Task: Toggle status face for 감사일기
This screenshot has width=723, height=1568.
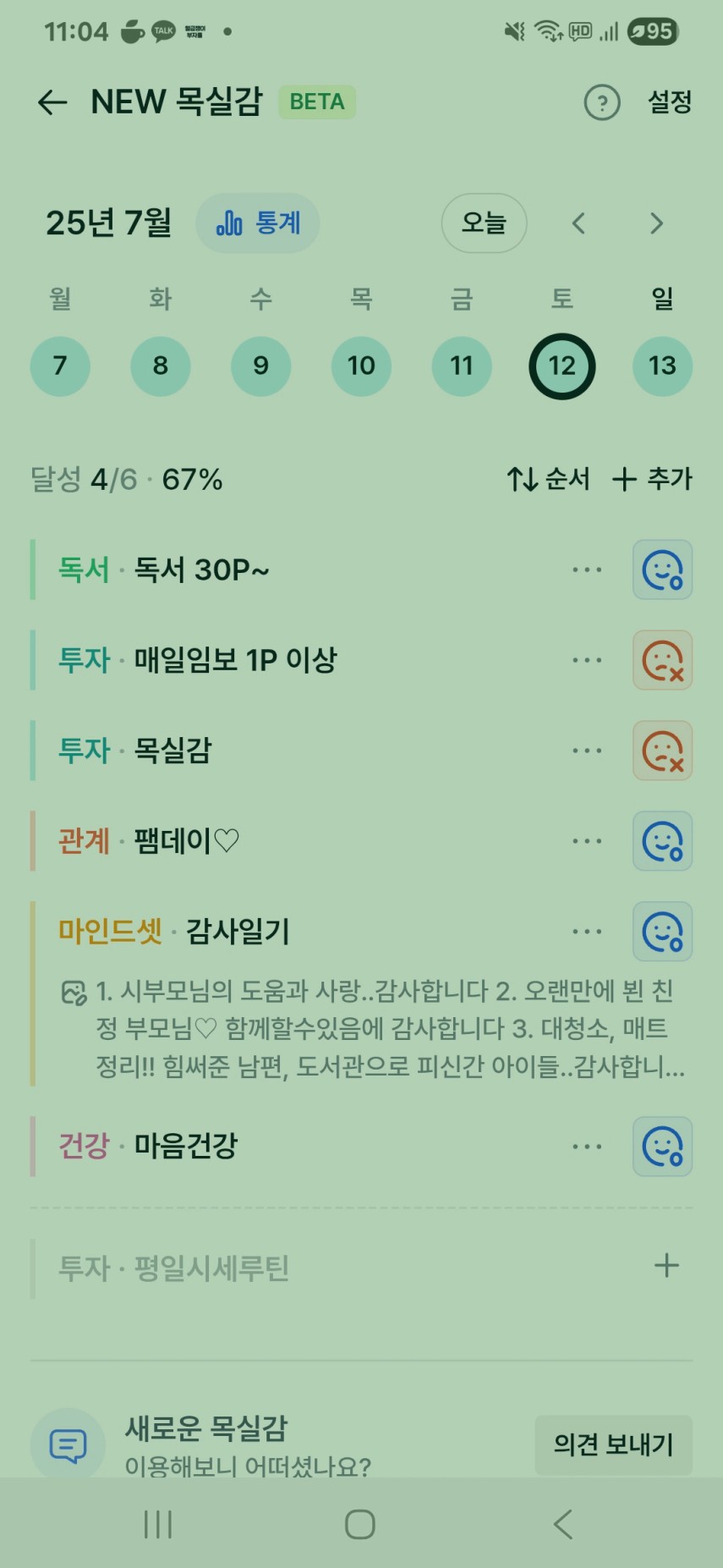Action: coord(662,932)
